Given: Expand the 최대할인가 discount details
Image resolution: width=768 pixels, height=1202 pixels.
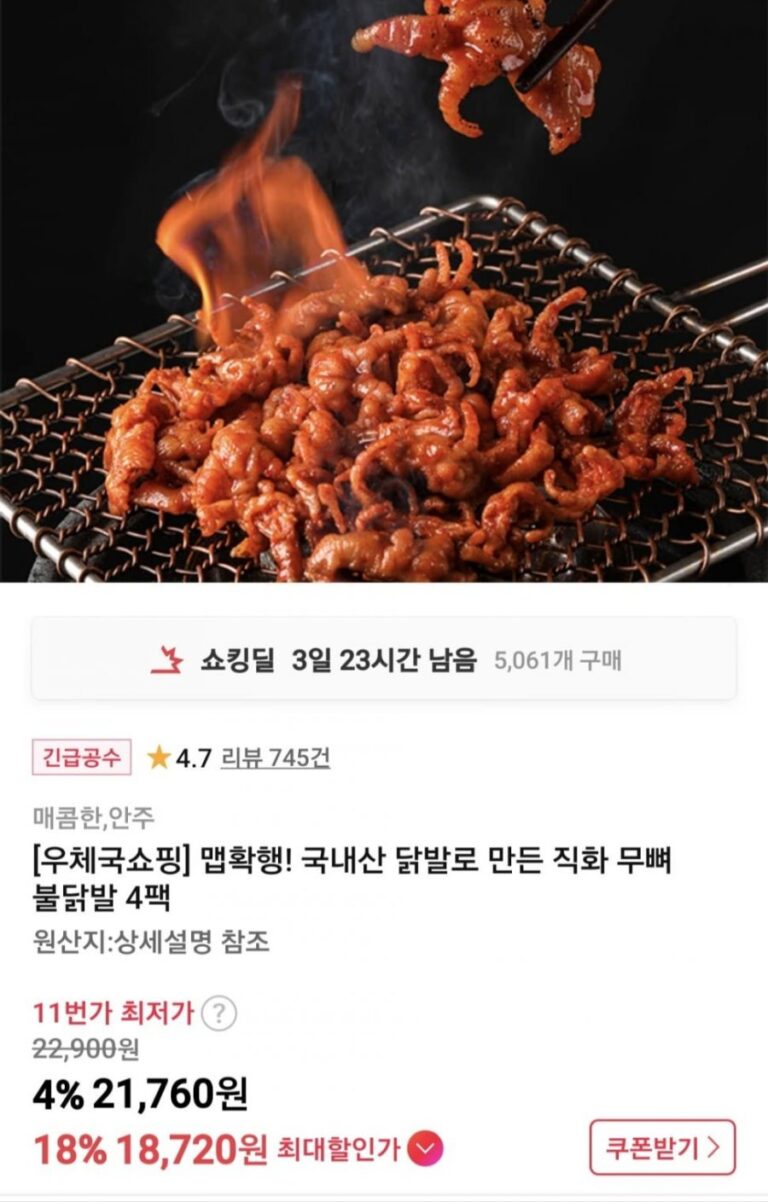Looking at the screenshot, I should [x=426, y=1148].
